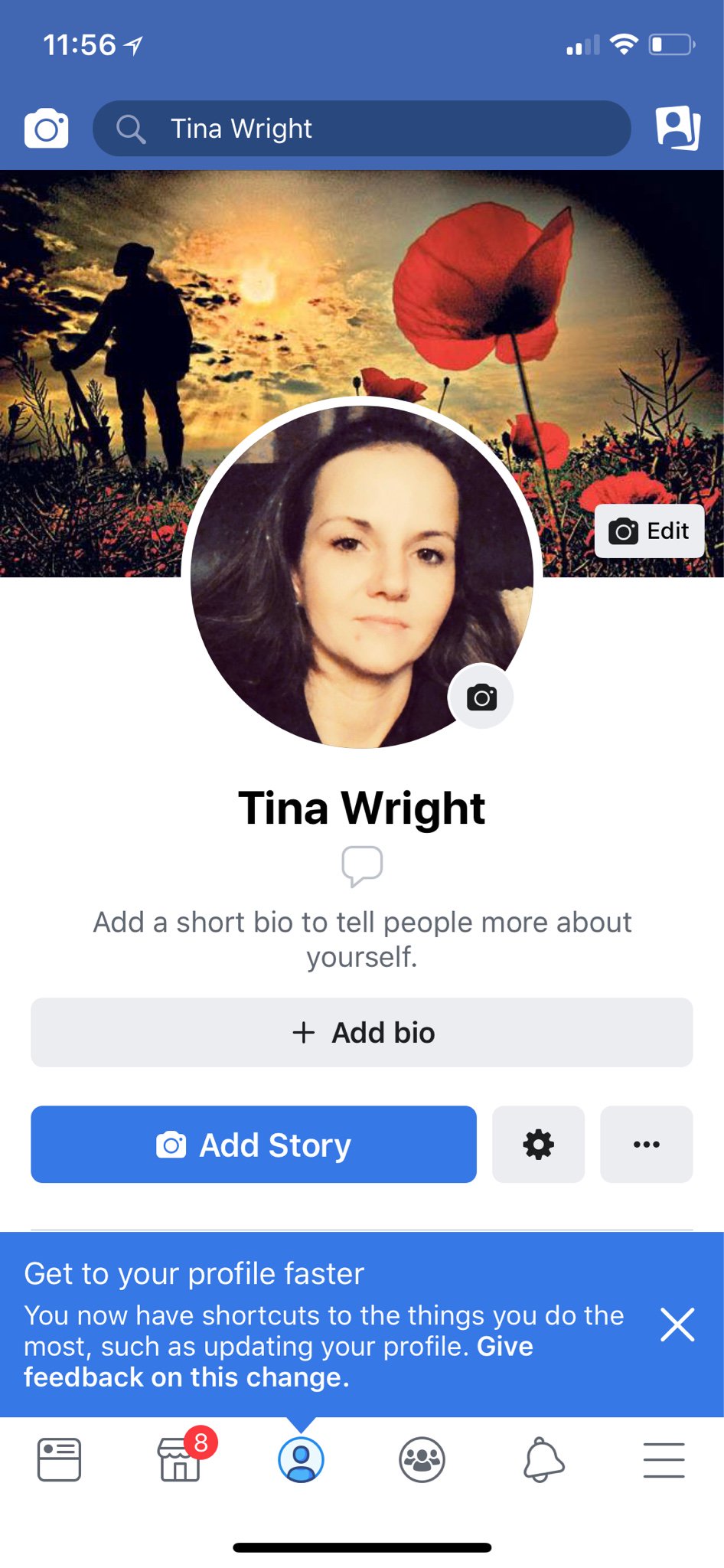Open the Marketplace tab with 8 notifications
This screenshot has width=724, height=1568.
point(181,1459)
